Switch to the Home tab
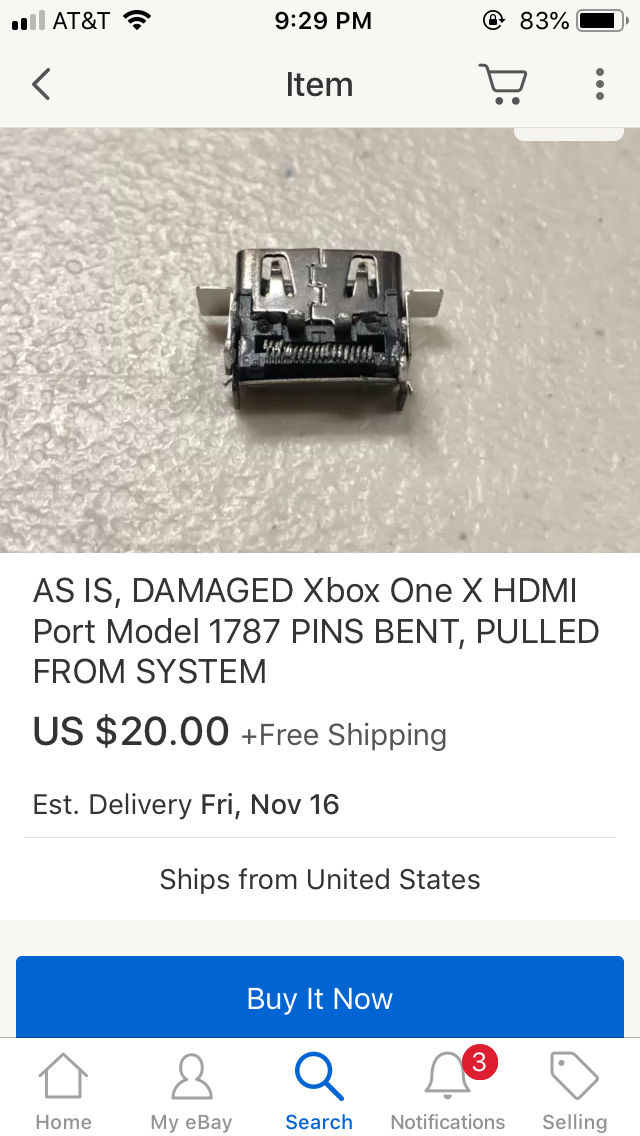The height and width of the screenshot is (1136, 640). point(64,1091)
